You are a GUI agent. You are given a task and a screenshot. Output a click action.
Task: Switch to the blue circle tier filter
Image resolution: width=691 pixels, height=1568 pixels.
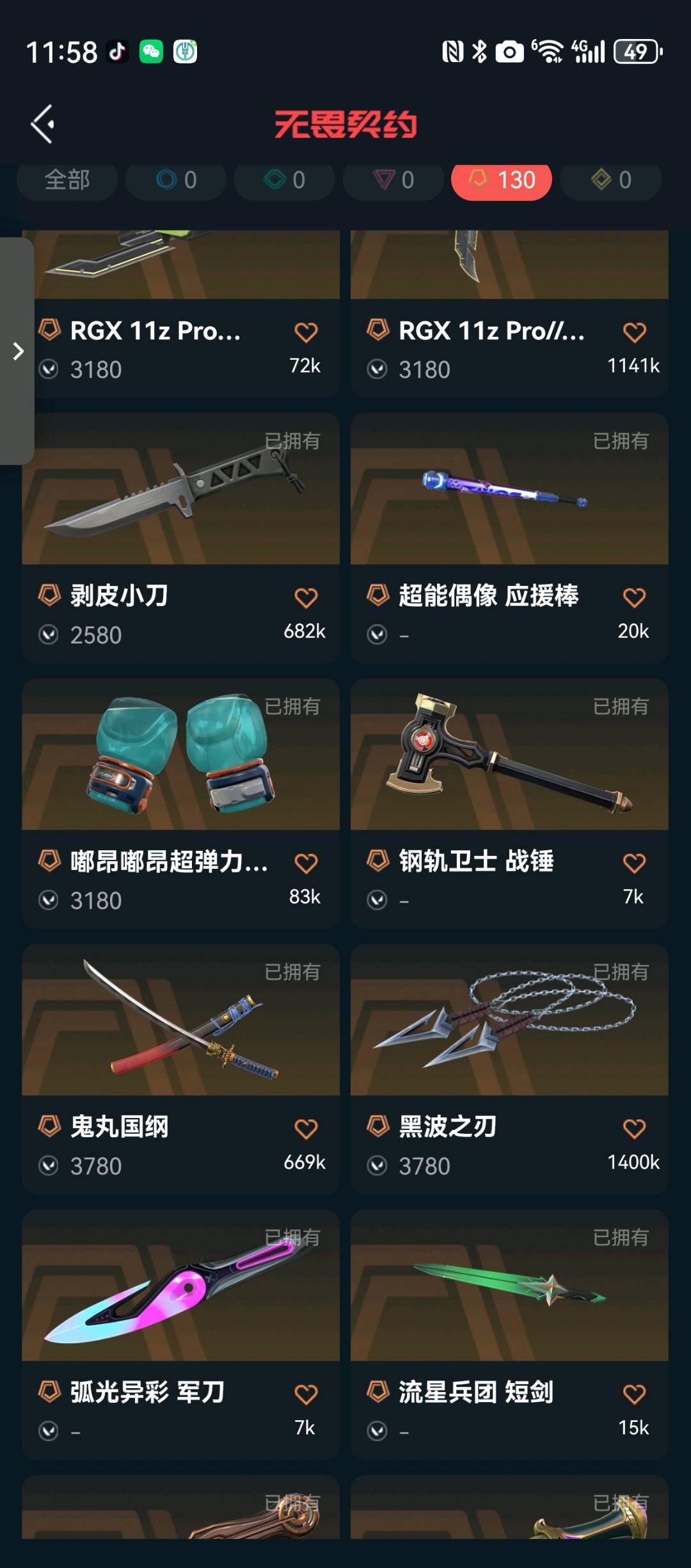point(176,180)
